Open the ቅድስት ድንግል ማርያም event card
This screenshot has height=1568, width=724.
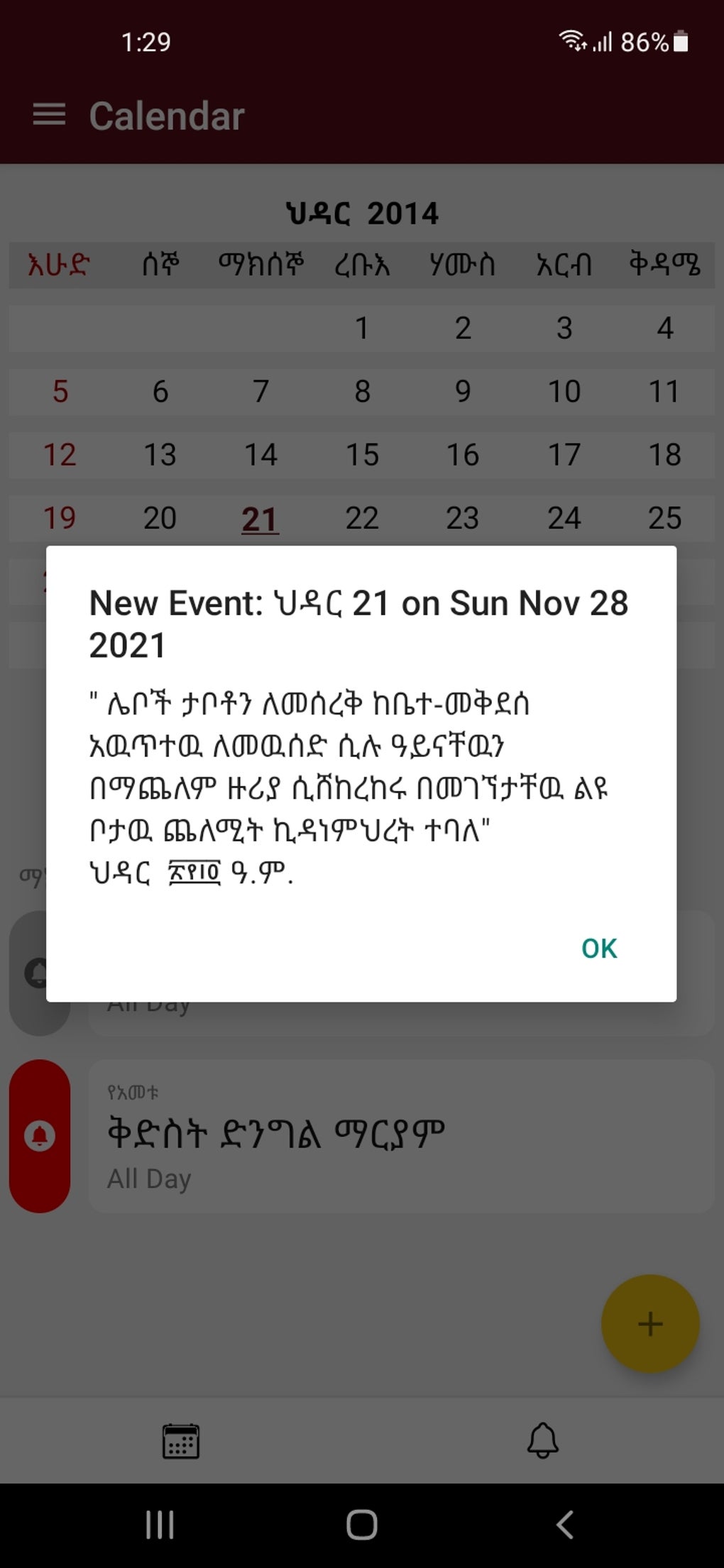point(401,1136)
